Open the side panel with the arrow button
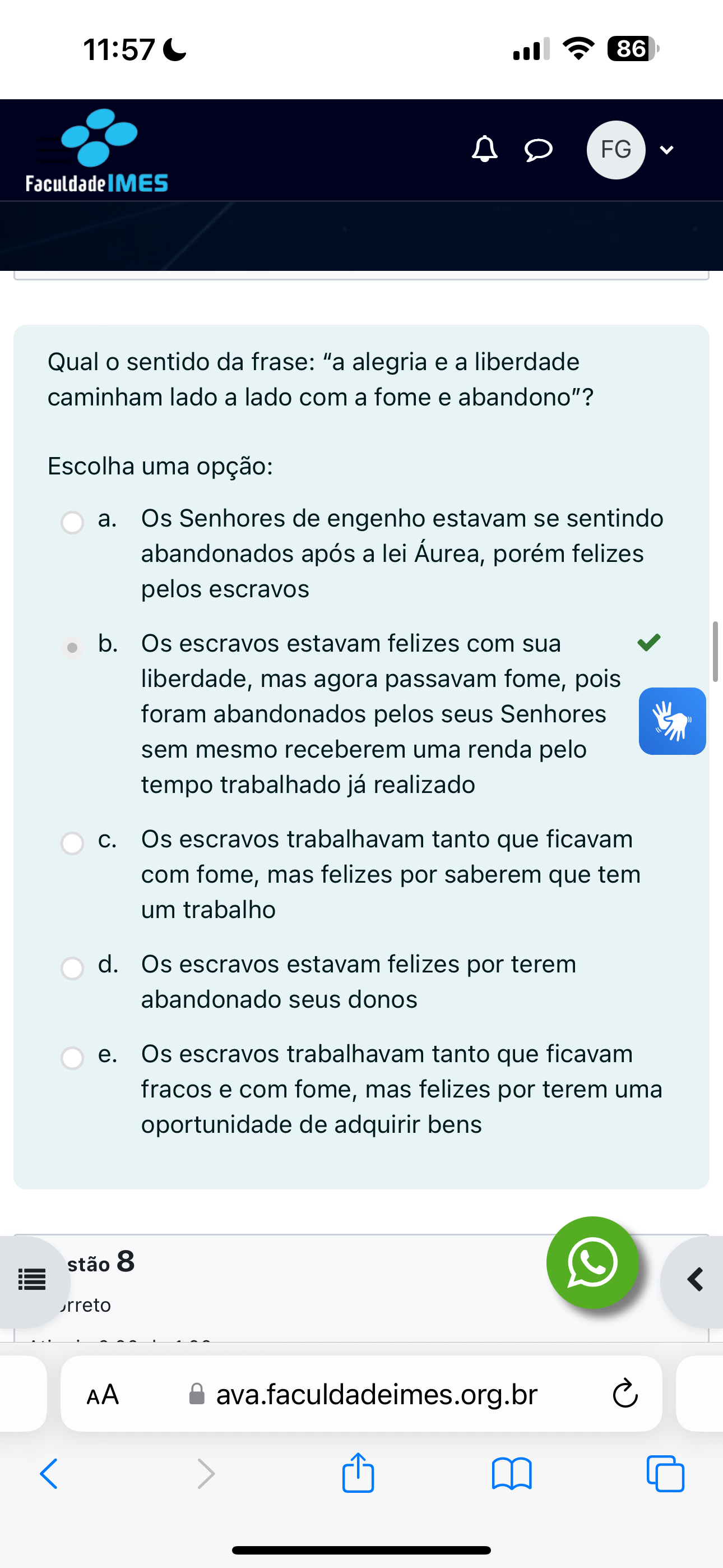 coord(695,1280)
